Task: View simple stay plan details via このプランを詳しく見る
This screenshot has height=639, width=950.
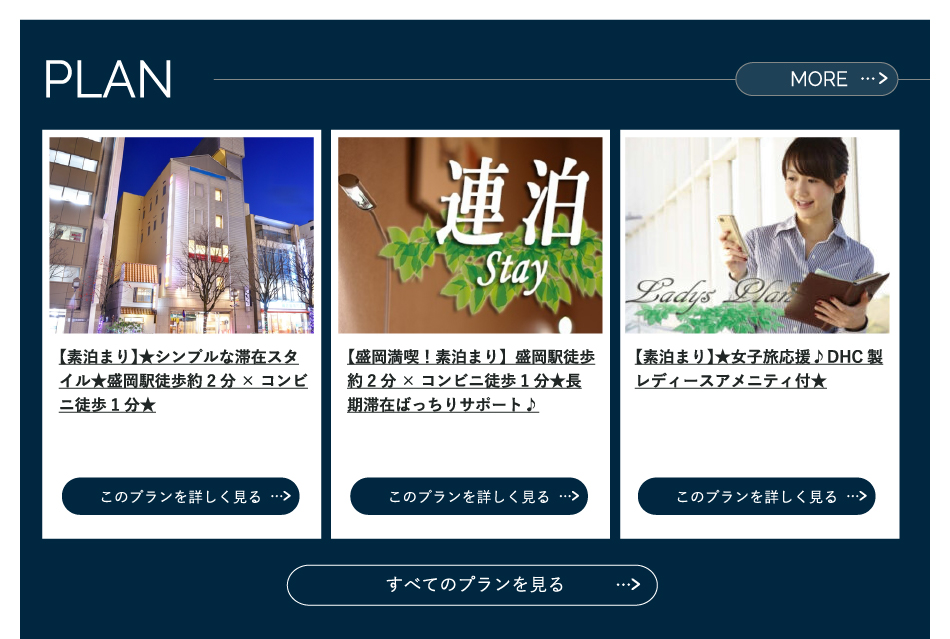Action: pyautogui.click(x=181, y=496)
